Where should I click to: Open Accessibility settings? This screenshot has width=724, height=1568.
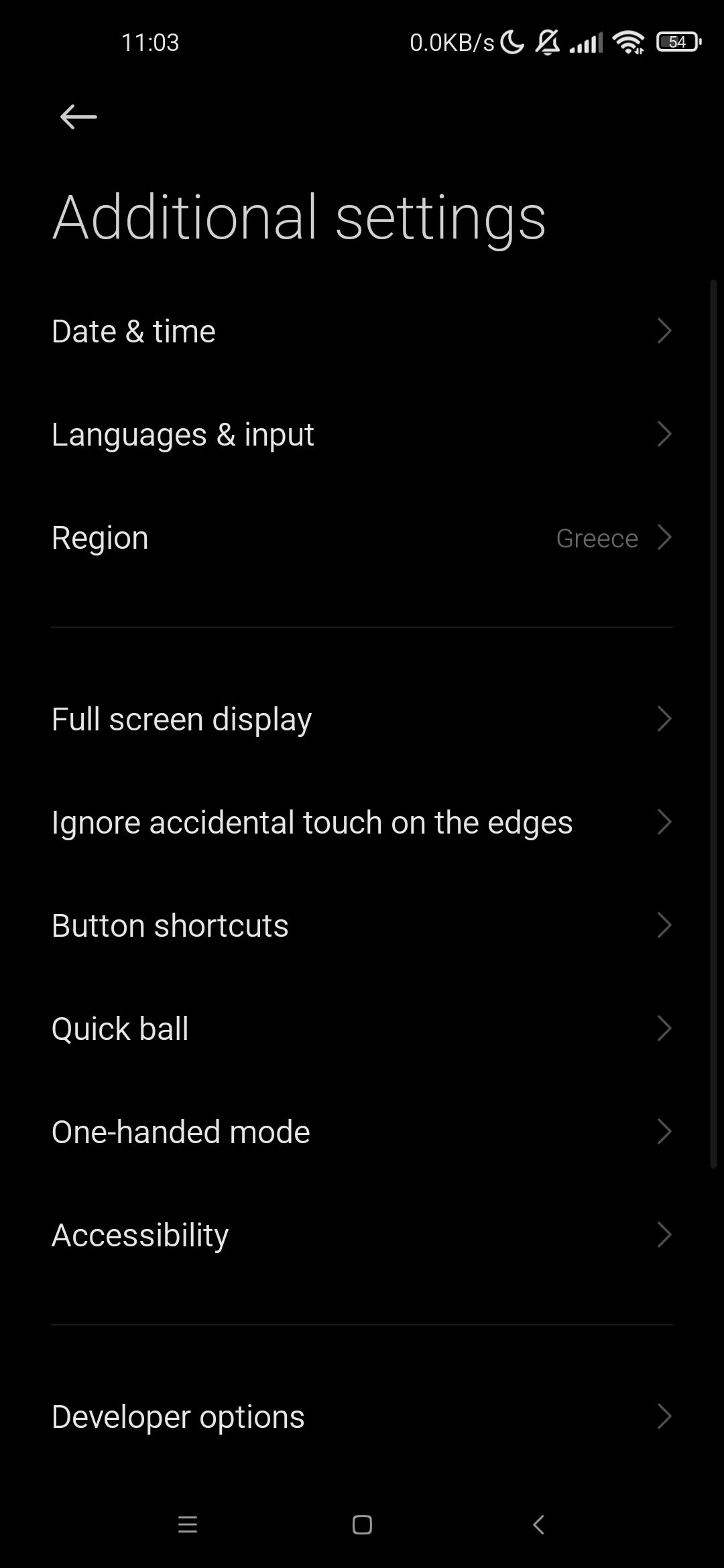pyautogui.click(x=362, y=1235)
